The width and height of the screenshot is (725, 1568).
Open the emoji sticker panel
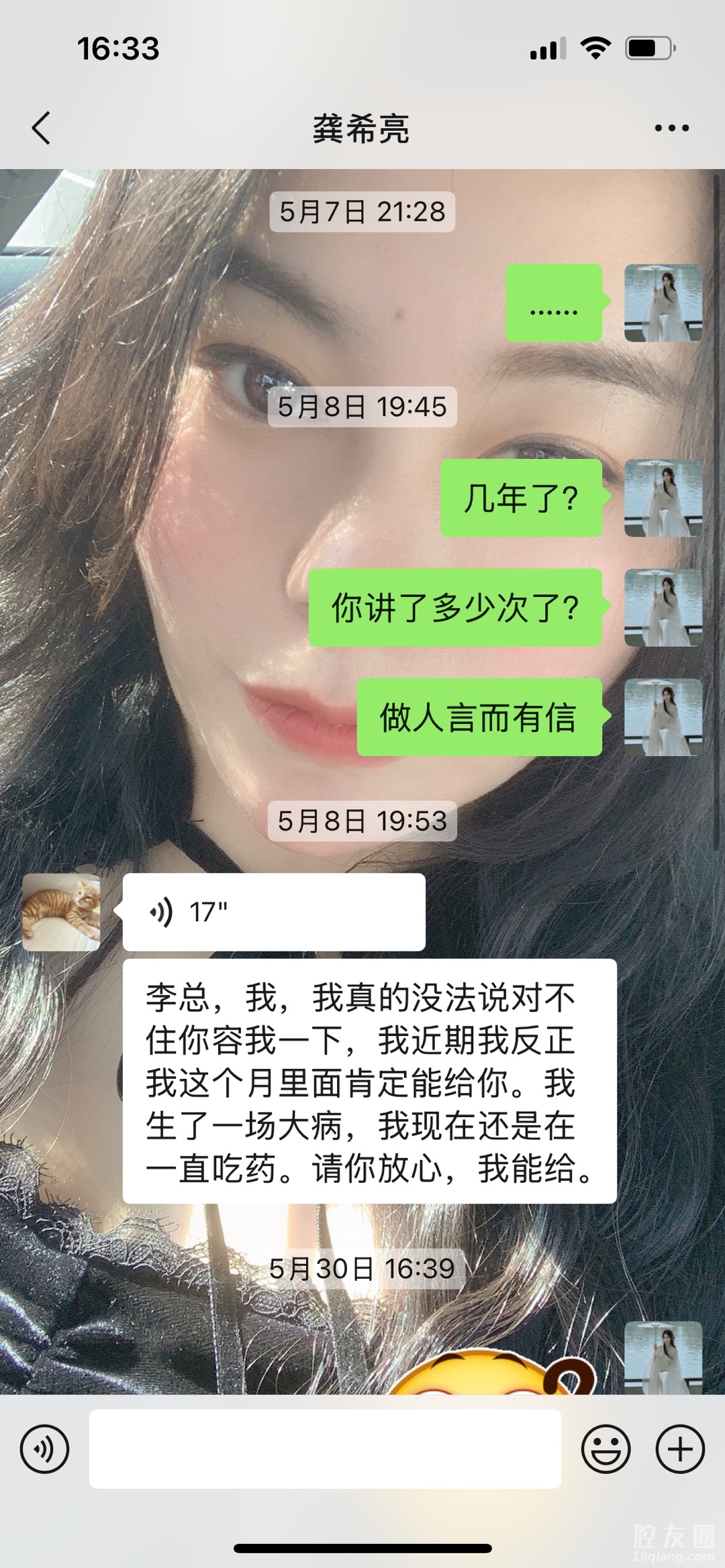pyautogui.click(x=606, y=1449)
